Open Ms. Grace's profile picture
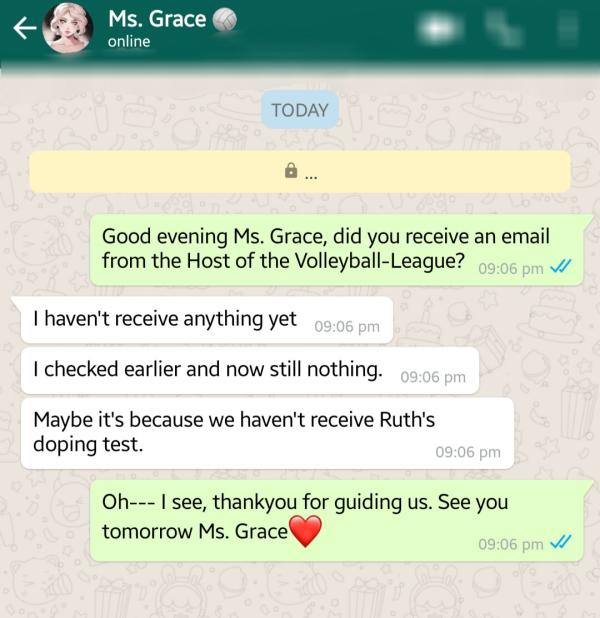Image resolution: width=600 pixels, height=618 pixels. [x=68, y=30]
